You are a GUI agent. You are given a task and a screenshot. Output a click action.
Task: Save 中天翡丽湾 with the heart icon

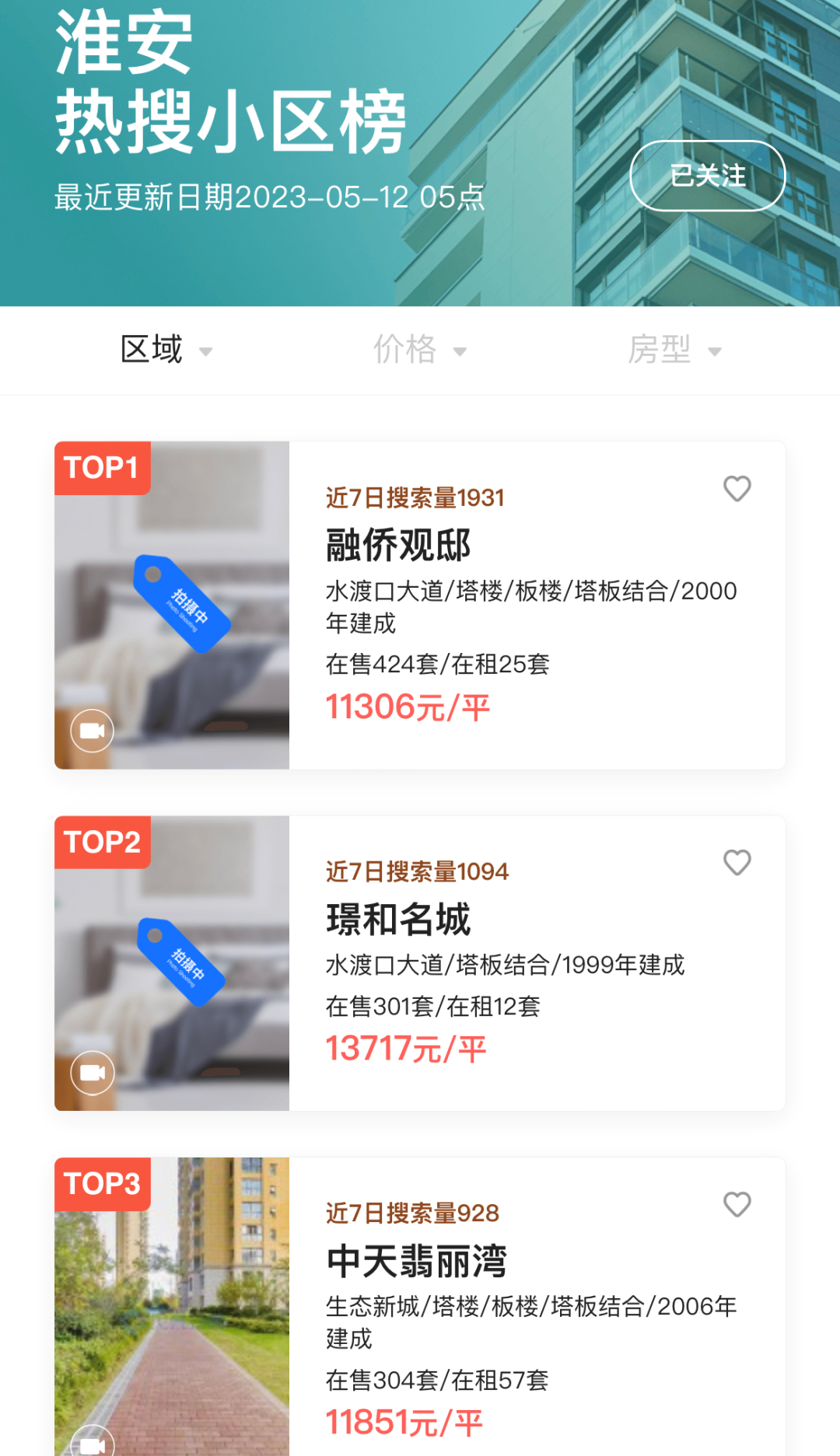(x=737, y=1204)
